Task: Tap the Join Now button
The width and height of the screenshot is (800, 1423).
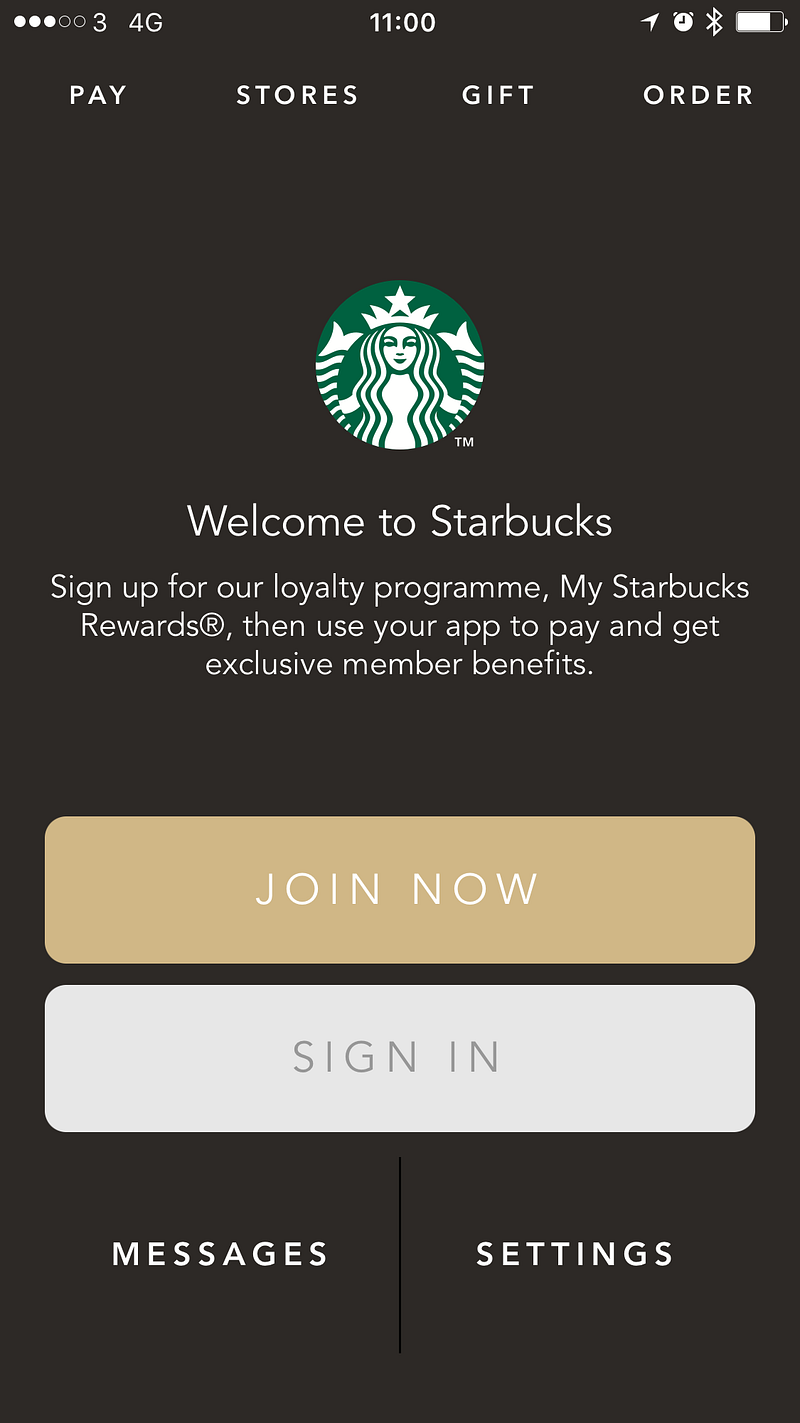Action: (x=400, y=890)
